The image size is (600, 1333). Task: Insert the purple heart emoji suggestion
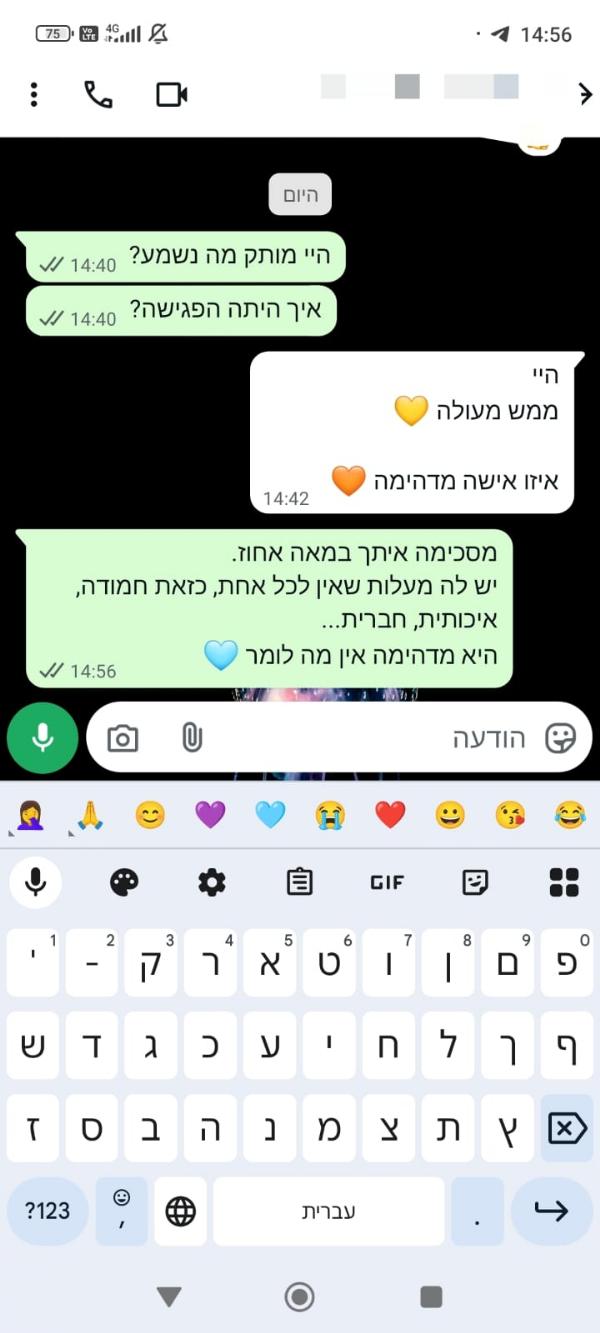210,815
